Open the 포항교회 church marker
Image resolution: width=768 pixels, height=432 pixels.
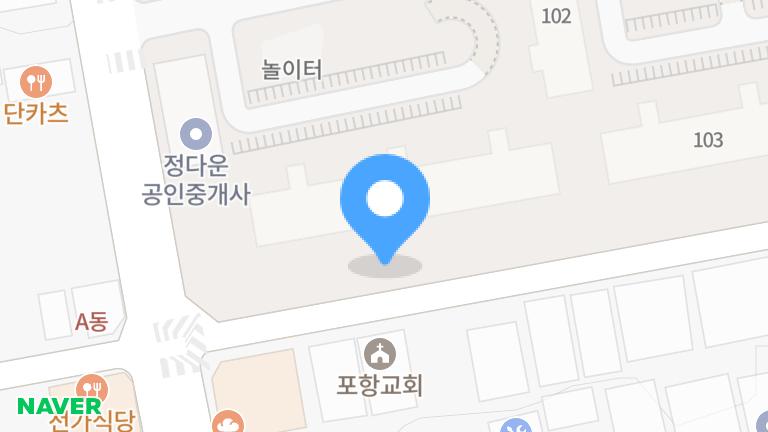(380, 353)
